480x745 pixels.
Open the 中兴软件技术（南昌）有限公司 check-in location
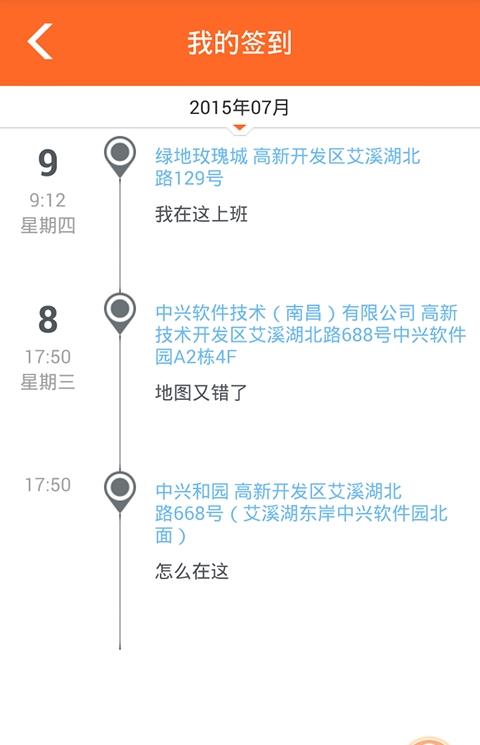(x=310, y=334)
